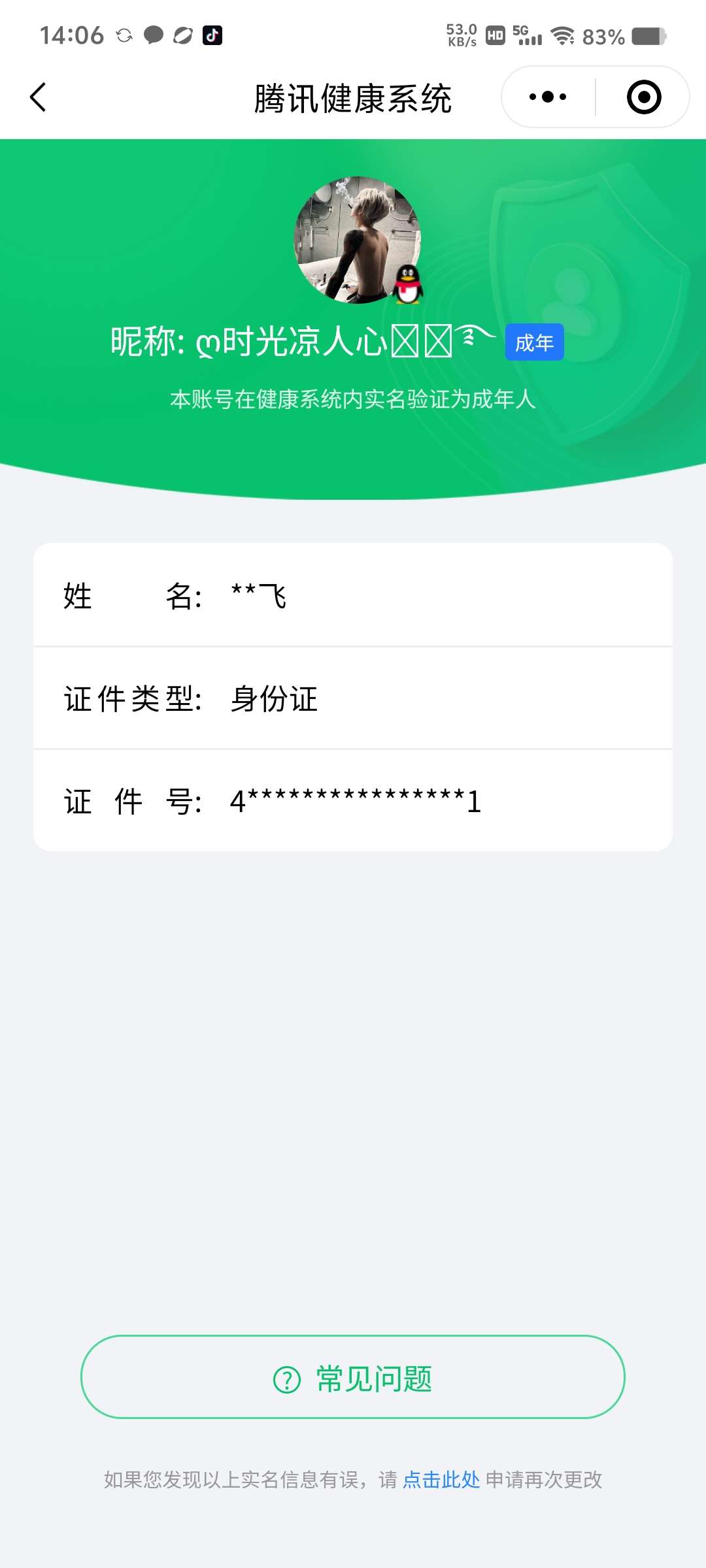The height and width of the screenshot is (1568, 706).
Task: Tap the HD indicator in the status bar
Action: pyautogui.click(x=497, y=36)
